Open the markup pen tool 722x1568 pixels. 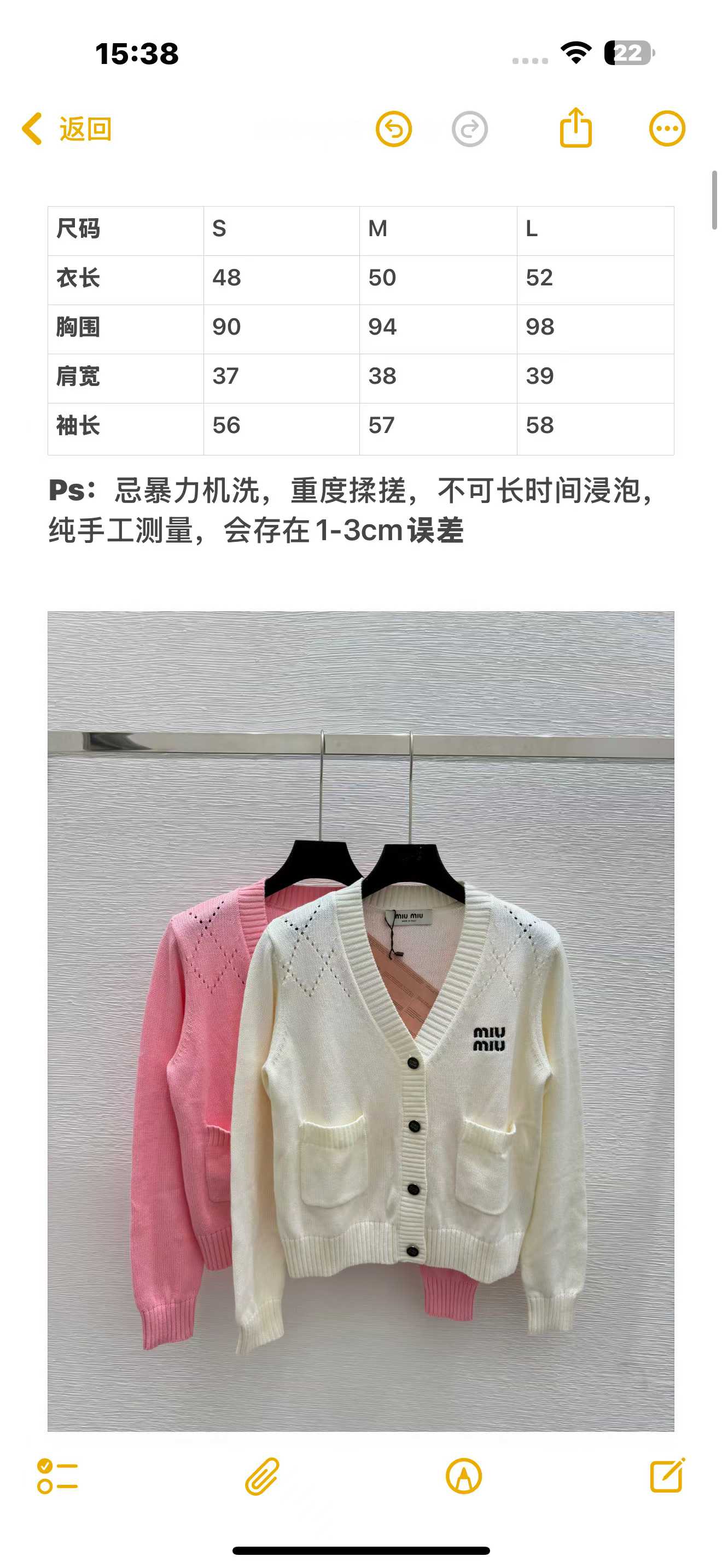click(x=463, y=1476)
